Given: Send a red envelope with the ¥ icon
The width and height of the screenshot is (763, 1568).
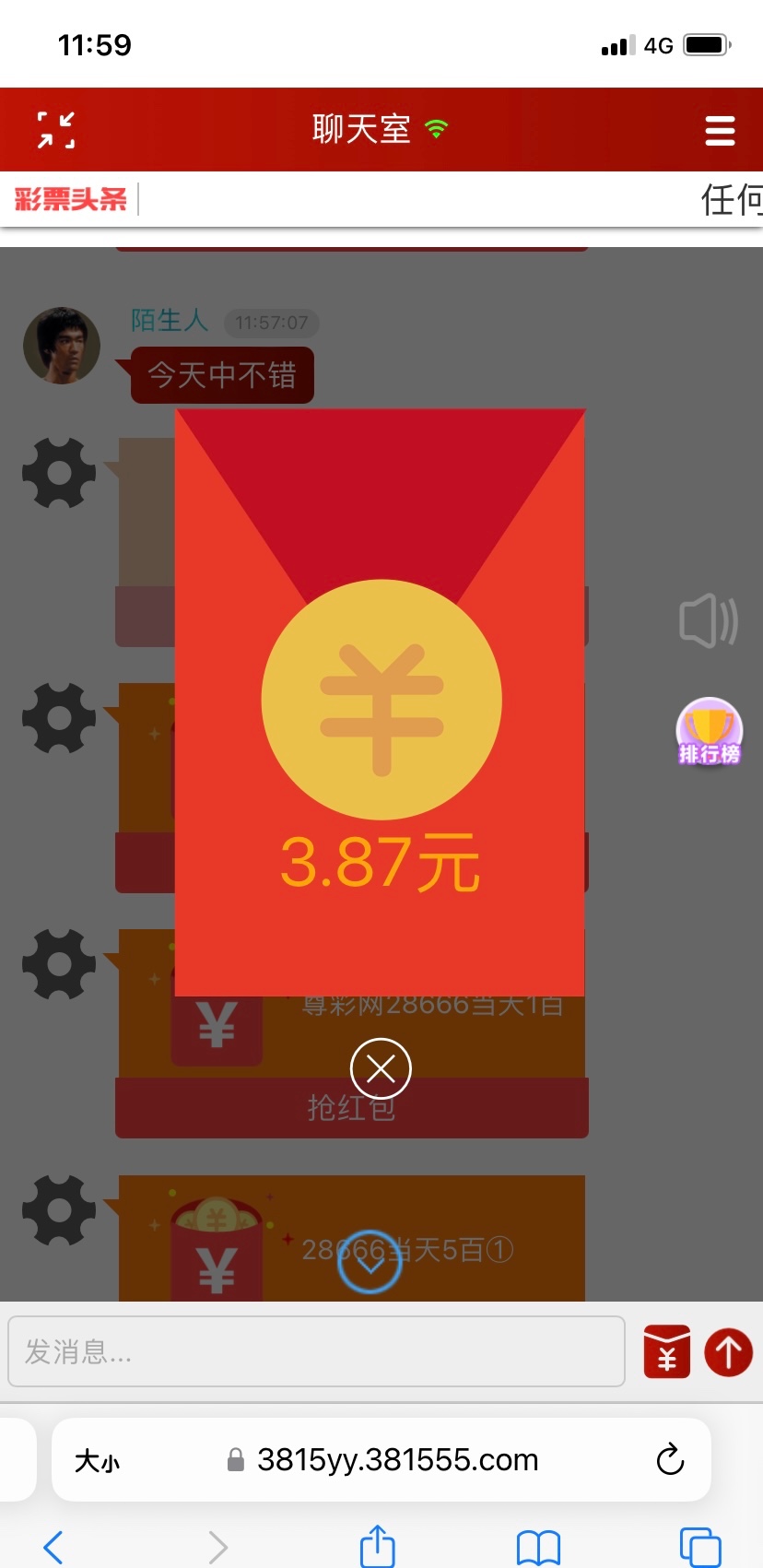Looking at the screenshot, I should coord(667,1352).
